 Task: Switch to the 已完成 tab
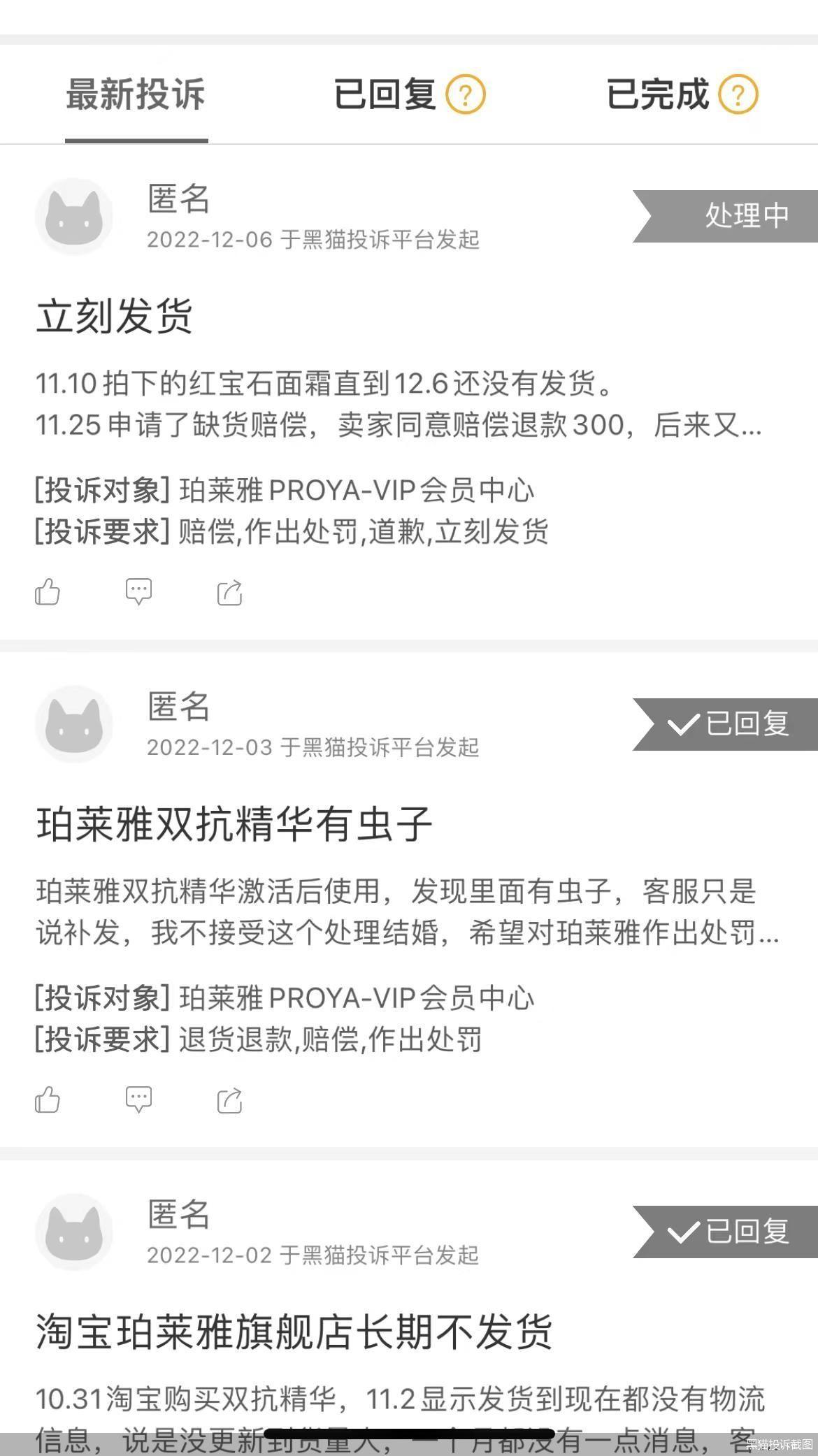(x=657, y=95)
